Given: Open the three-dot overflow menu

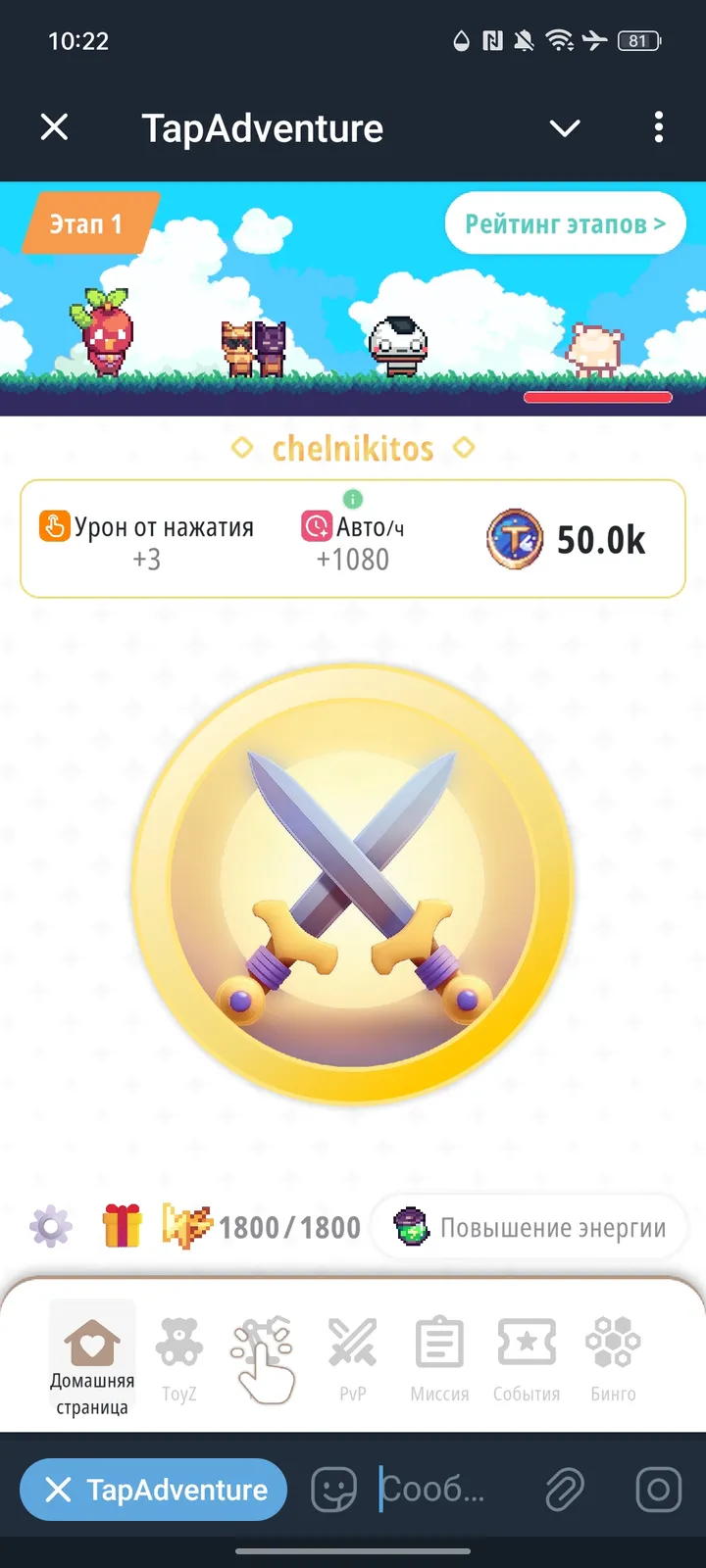Looking at the screenshot, I should tap(658, 127).
